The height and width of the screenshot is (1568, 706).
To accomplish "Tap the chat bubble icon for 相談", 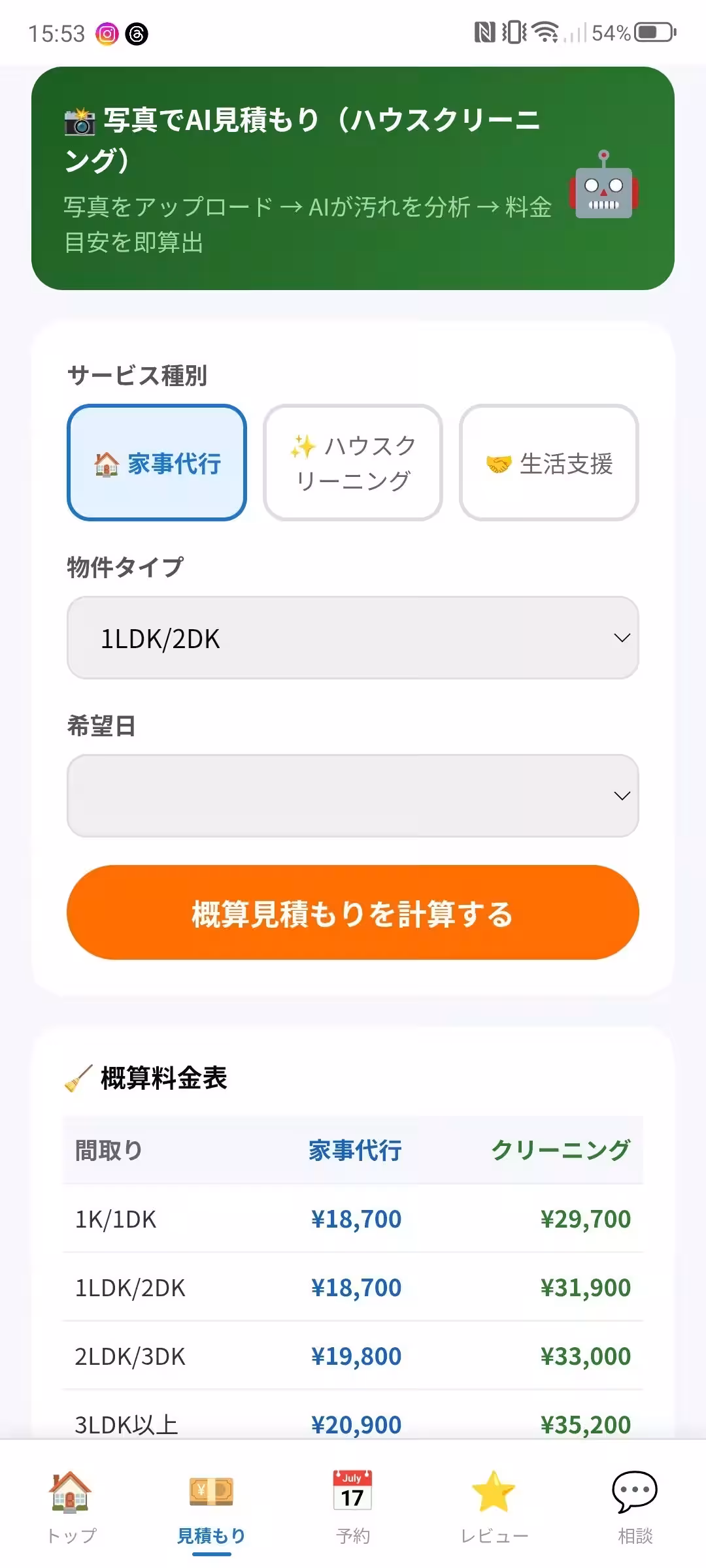I will pos(635,1492).
